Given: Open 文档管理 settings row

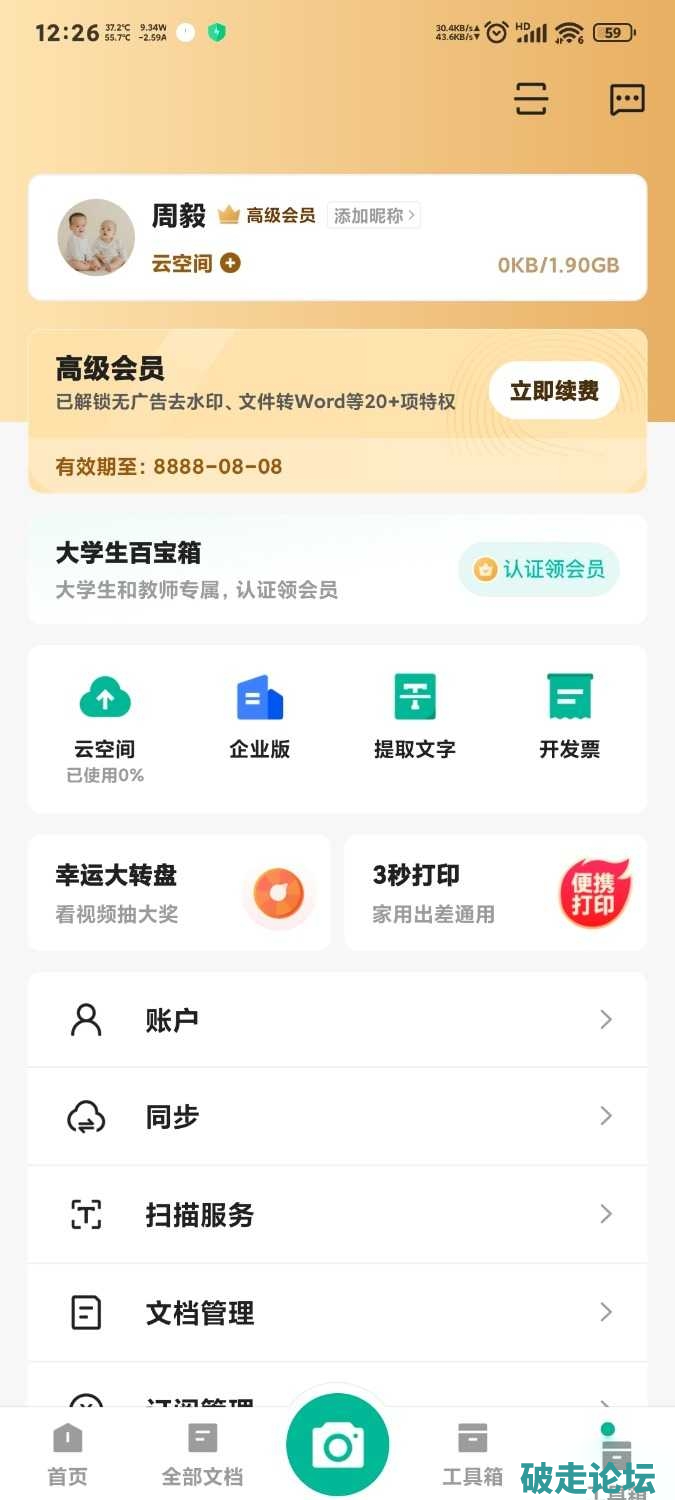Looking at the screenshot, I should tap(337, 1312).
